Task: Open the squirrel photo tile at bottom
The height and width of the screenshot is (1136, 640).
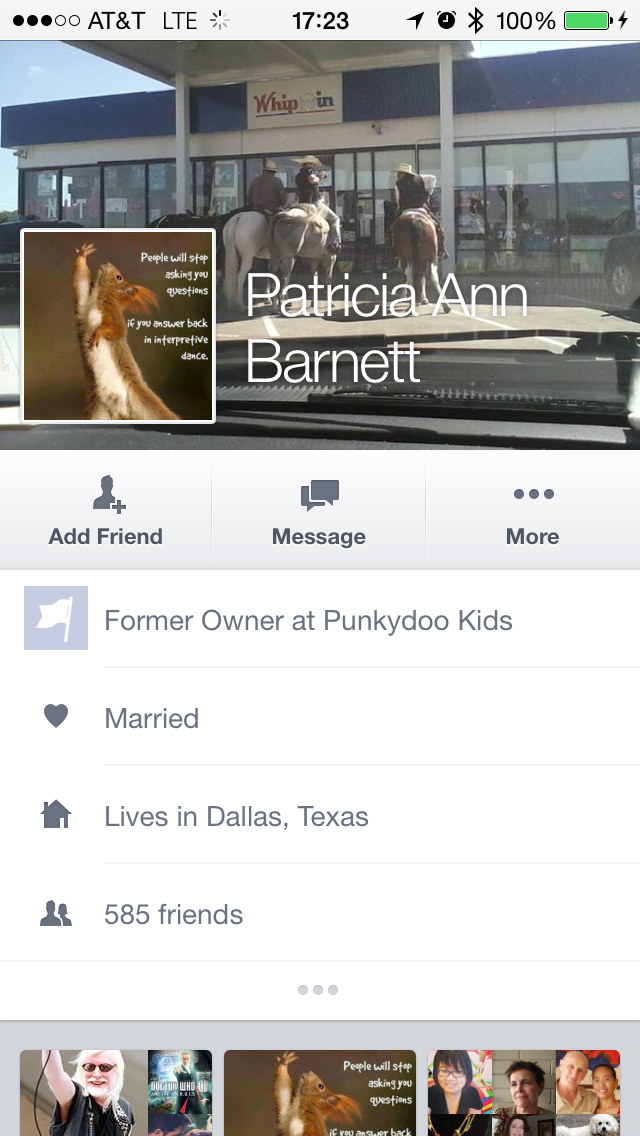Action: pyautogui.click(x=320, y=1093)
